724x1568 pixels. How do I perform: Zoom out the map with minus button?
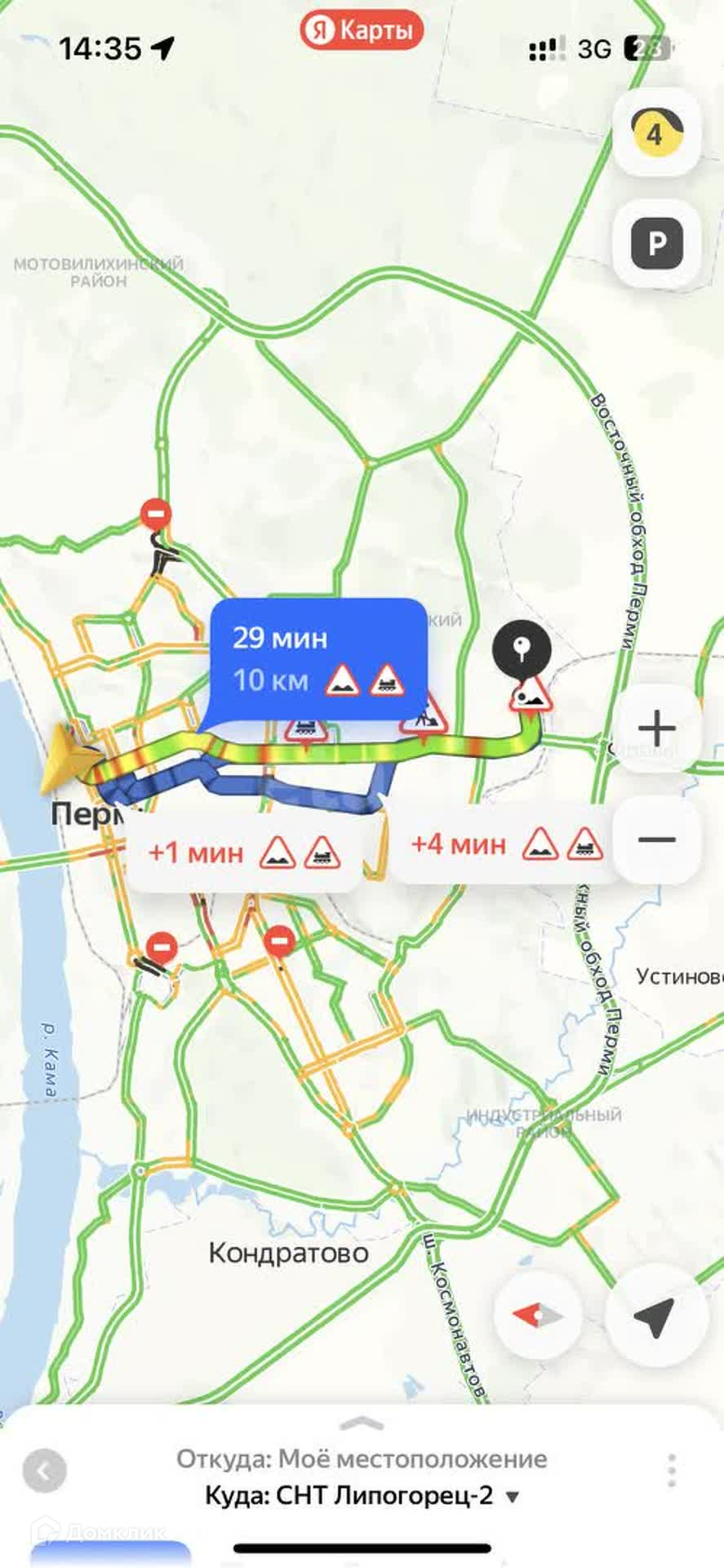coord(656,840)
